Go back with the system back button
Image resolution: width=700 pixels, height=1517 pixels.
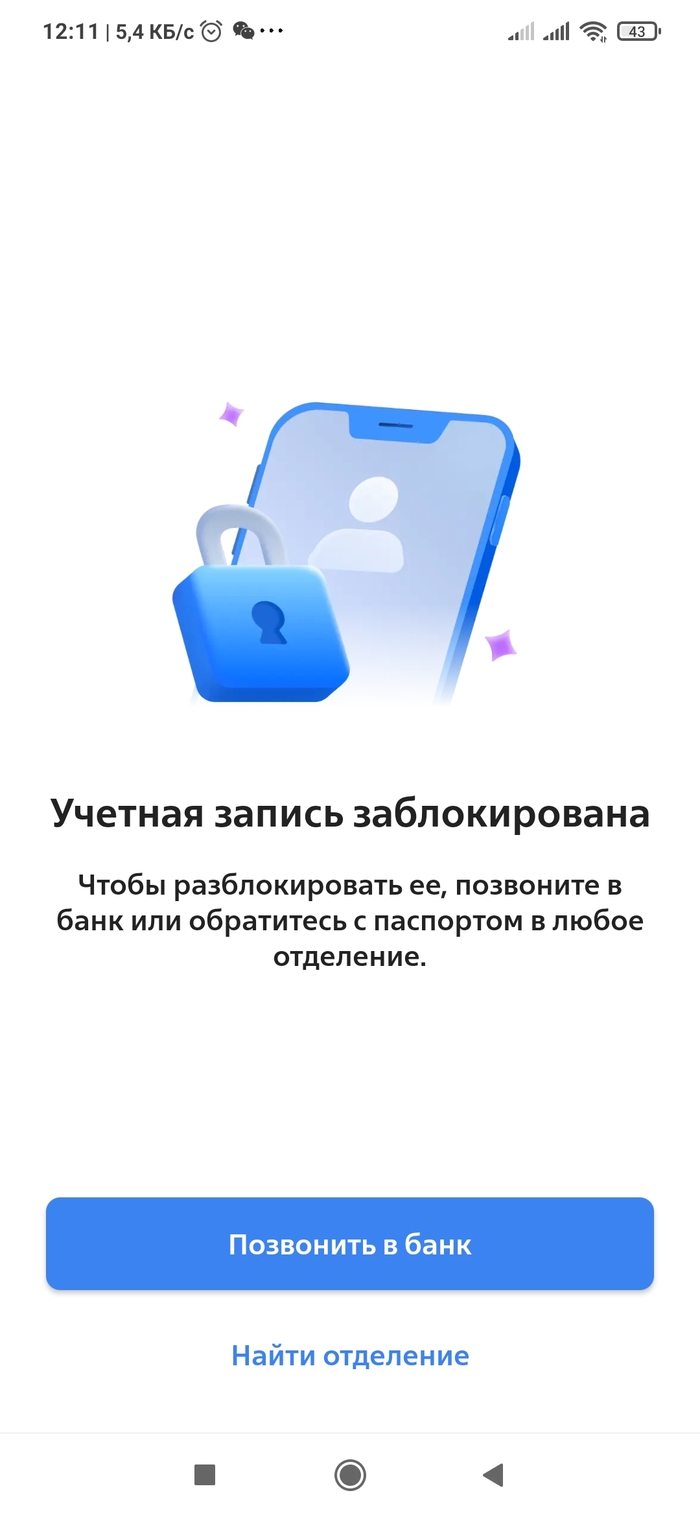[x=492, y=1475]
